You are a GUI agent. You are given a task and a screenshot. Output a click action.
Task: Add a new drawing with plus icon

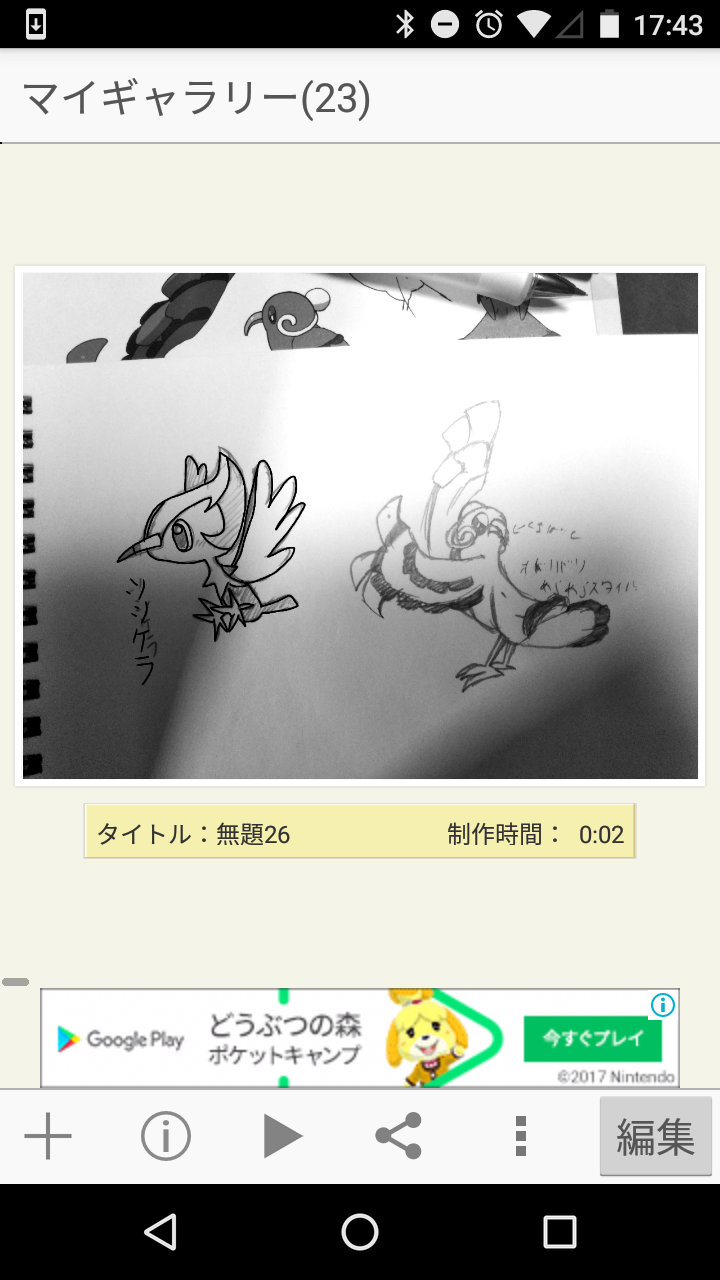(x=48, y=1136)
